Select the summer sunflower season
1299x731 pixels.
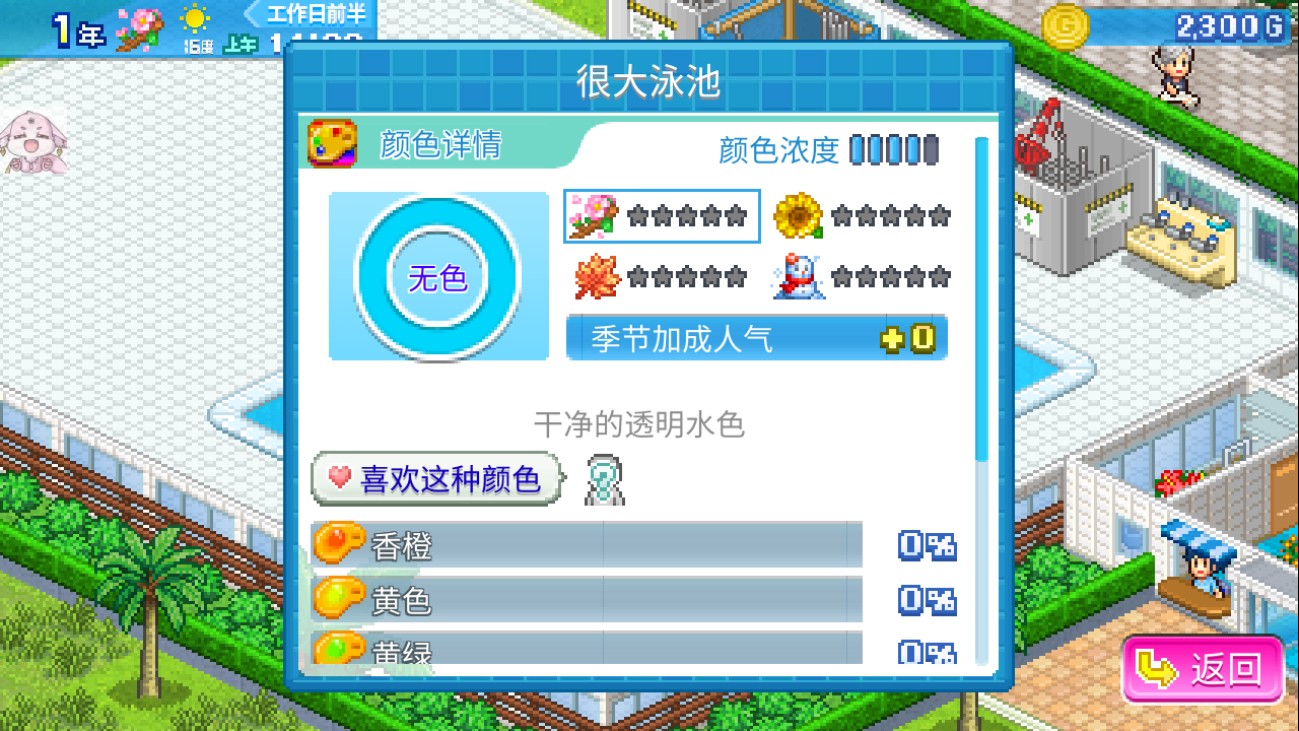pyautogui.click(x=862, y=216)
